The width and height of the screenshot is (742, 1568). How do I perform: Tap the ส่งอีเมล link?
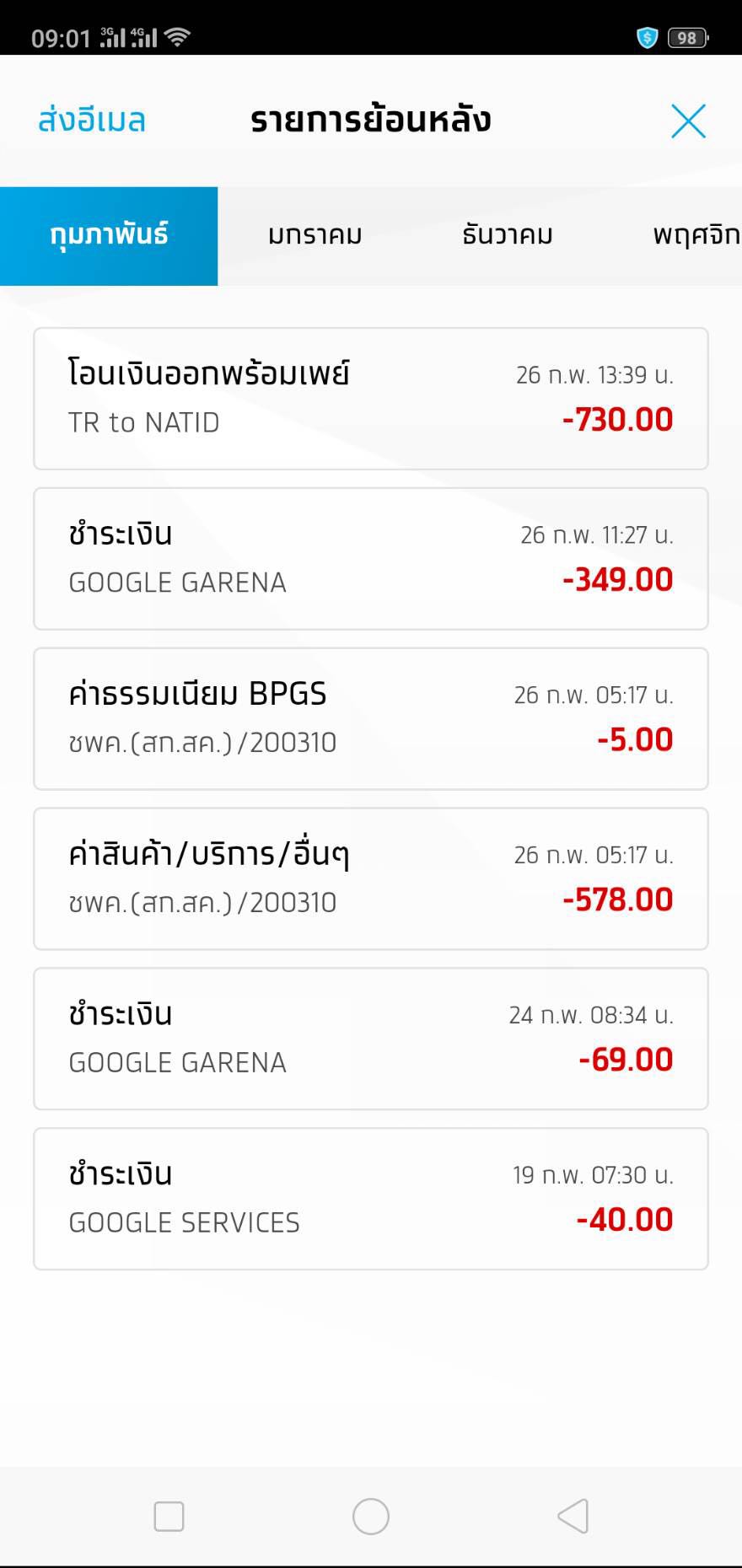tap(92, 121)
